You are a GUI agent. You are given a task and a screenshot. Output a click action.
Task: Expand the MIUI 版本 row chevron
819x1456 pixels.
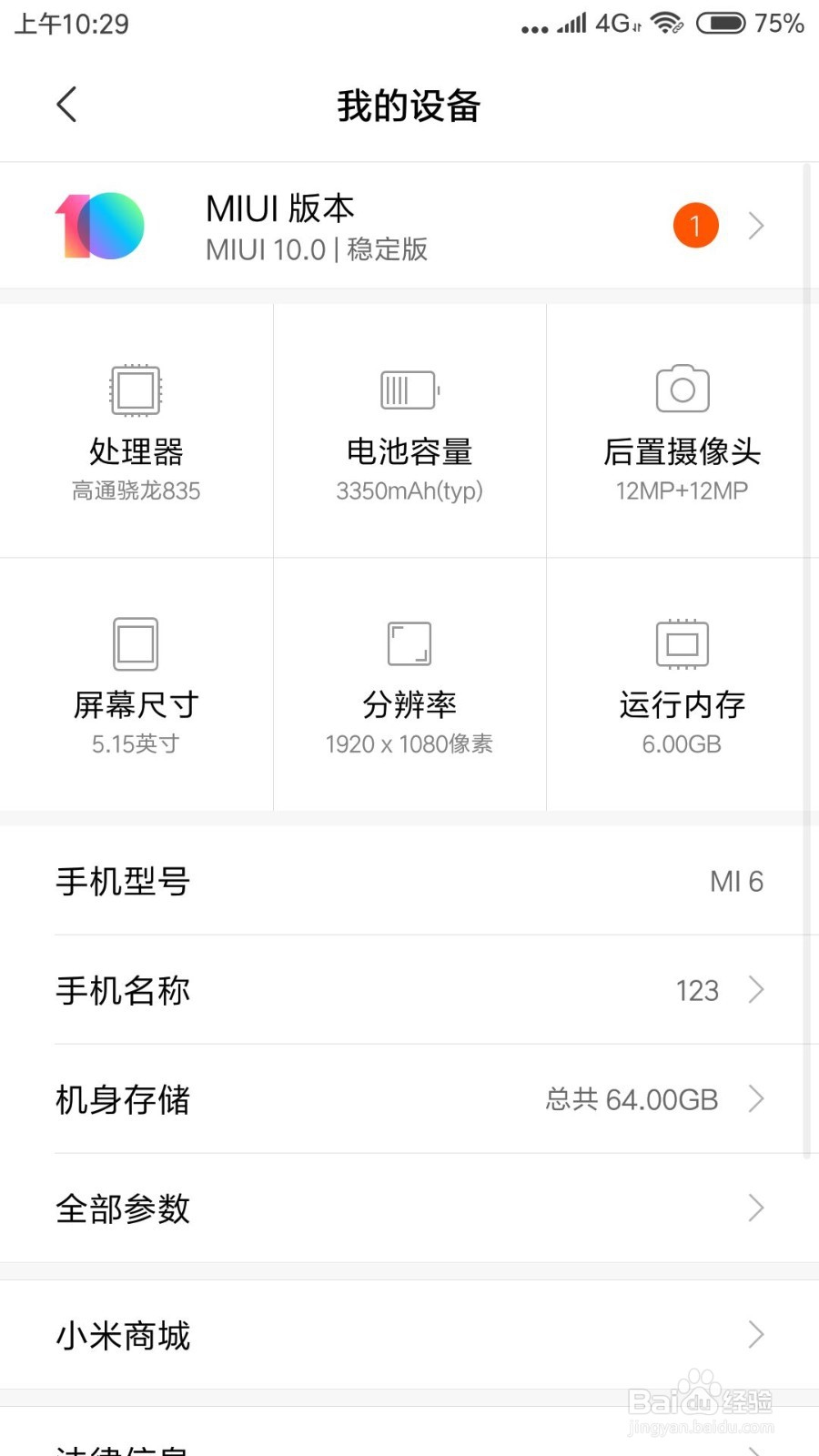click(755, 225)
